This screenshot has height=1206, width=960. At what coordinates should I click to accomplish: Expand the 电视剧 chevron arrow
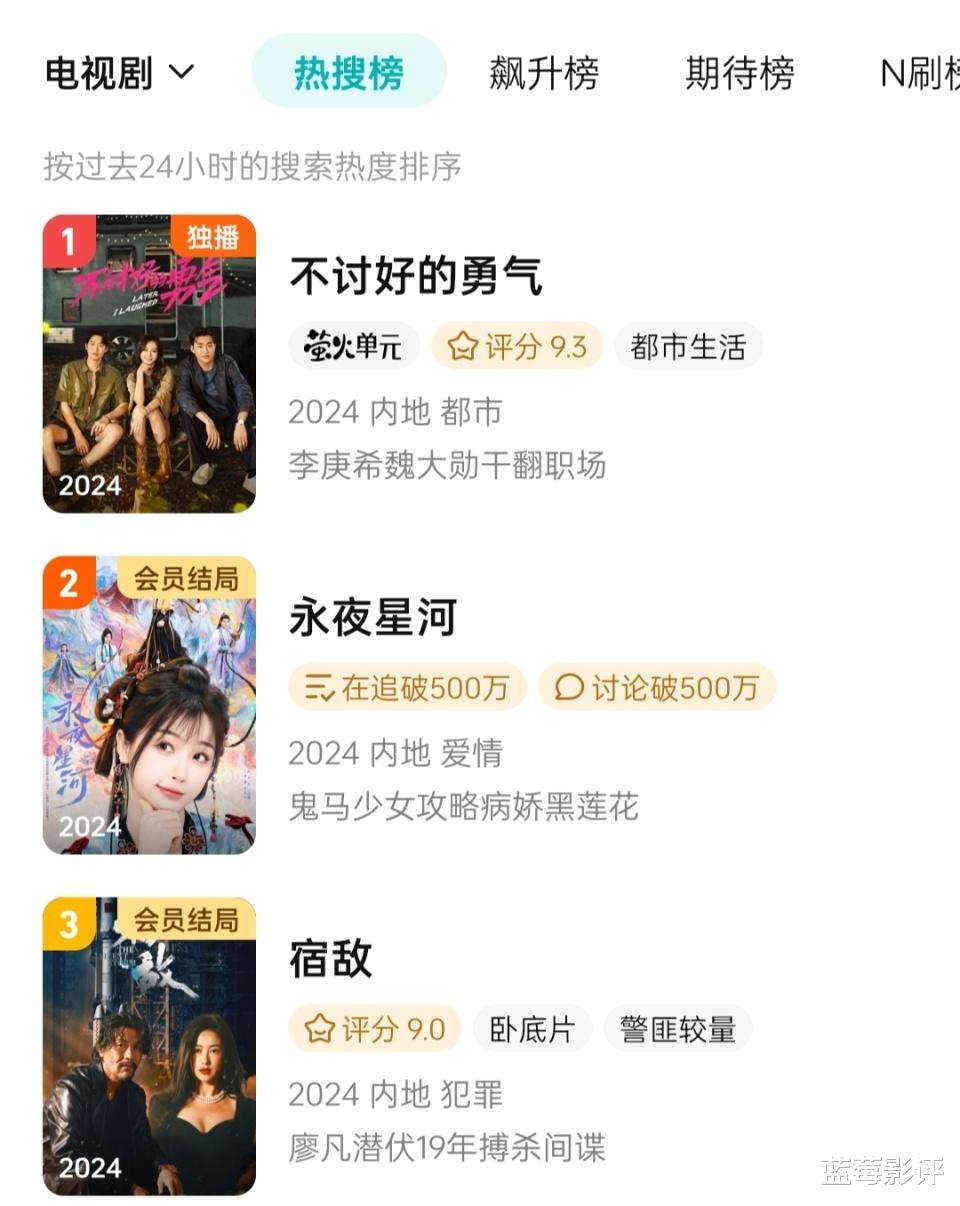[180, 72]
